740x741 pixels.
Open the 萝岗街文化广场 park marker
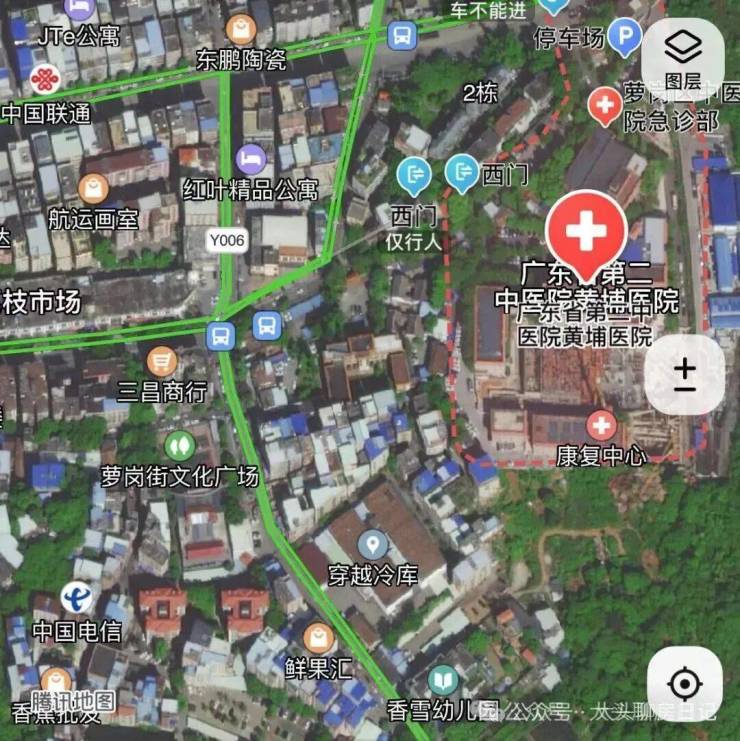179,445
